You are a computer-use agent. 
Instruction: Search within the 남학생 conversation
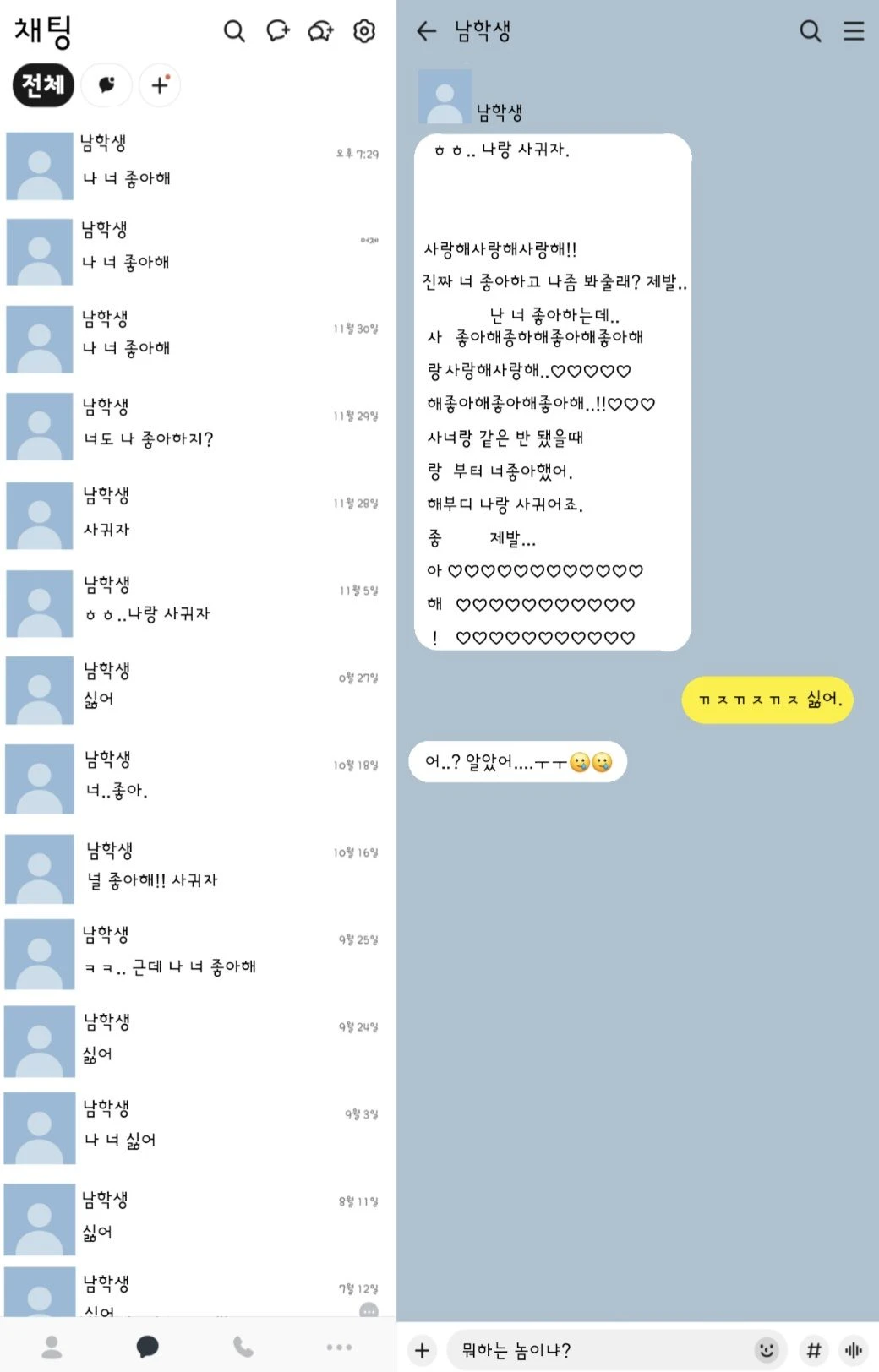810,32
